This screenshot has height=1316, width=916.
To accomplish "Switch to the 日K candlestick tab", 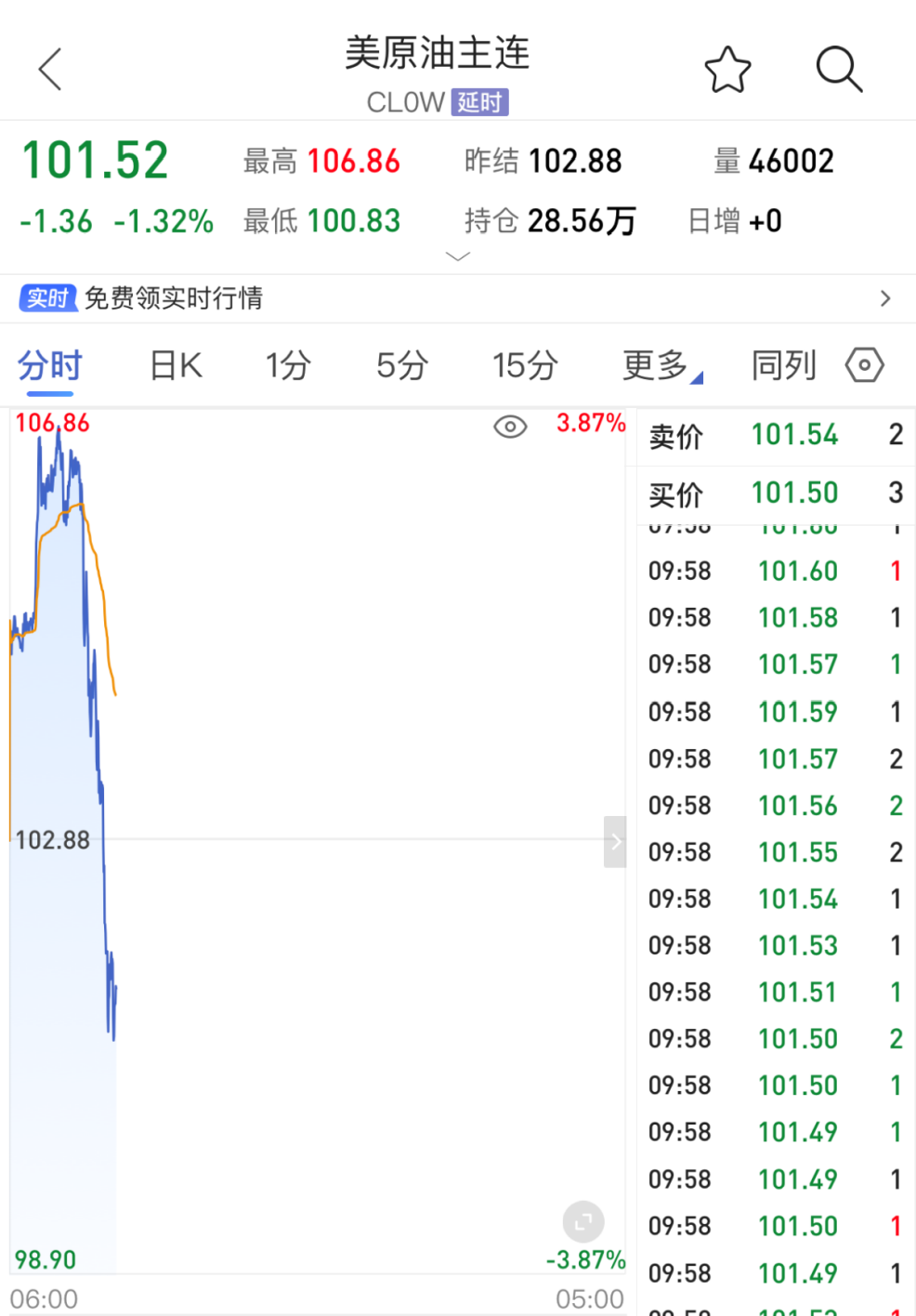I will pyautogui.click(x=175, y=365).
